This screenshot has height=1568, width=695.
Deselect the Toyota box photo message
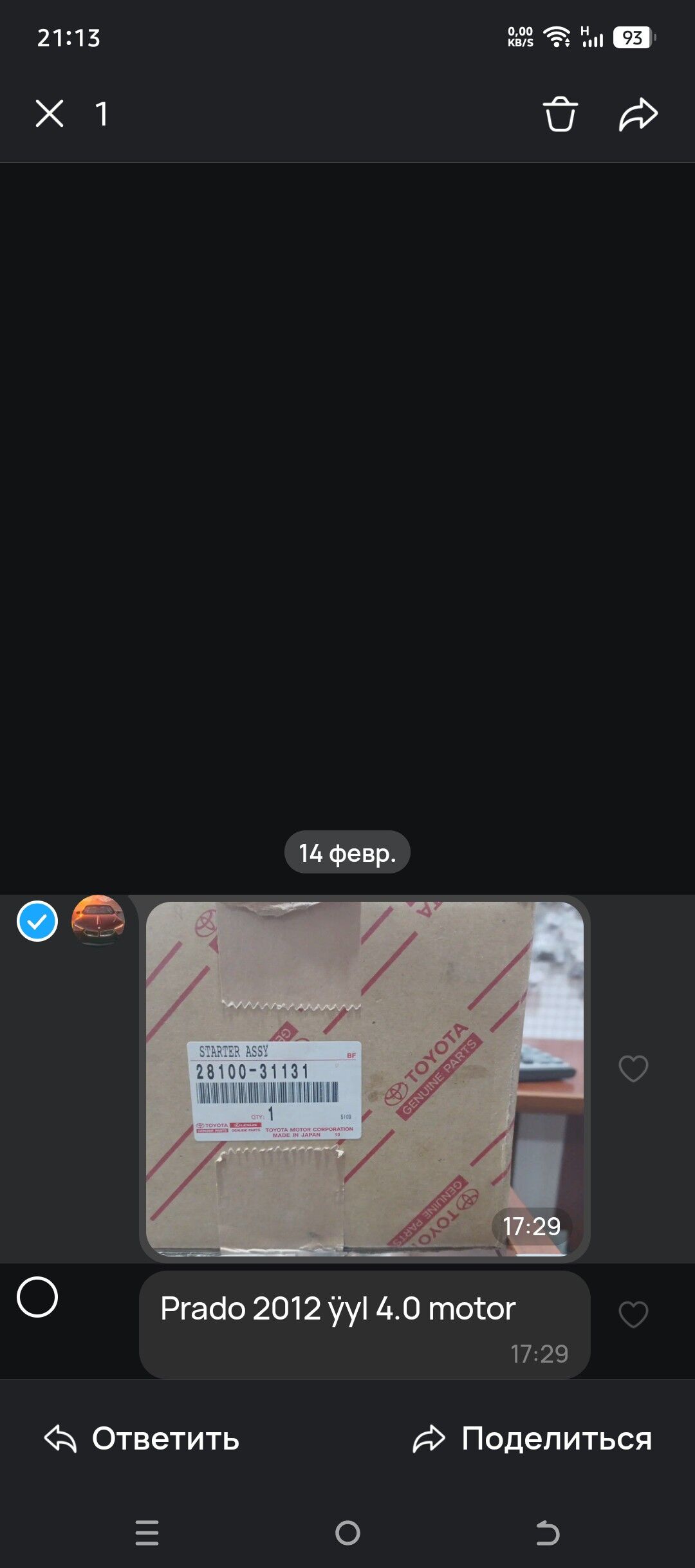click(37, 921)
